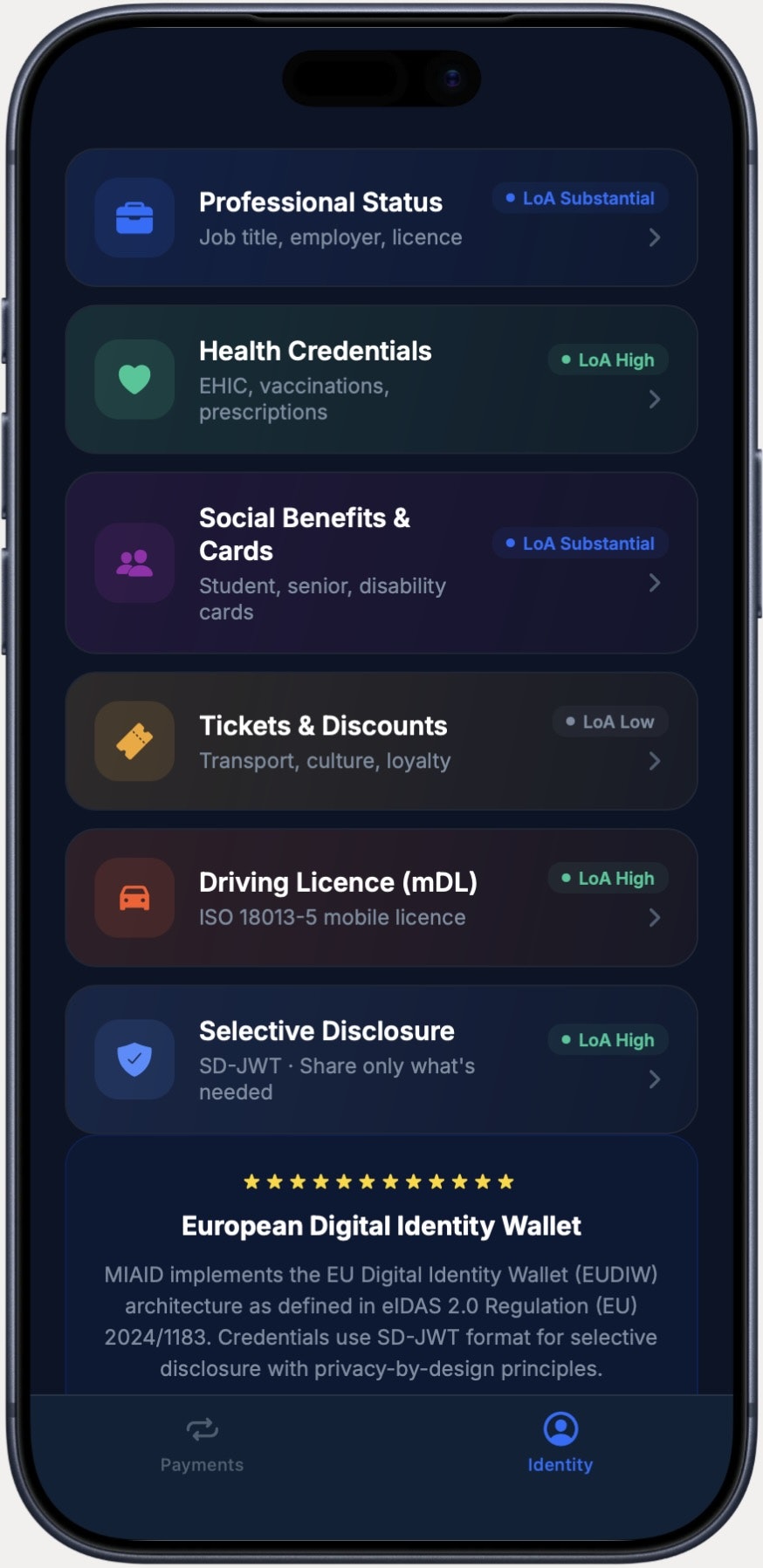Image resolution: width=763 pixels, height=1568 pixels.
Task: Switch to the Payments tab
Action: click(x=202, y=1445)
